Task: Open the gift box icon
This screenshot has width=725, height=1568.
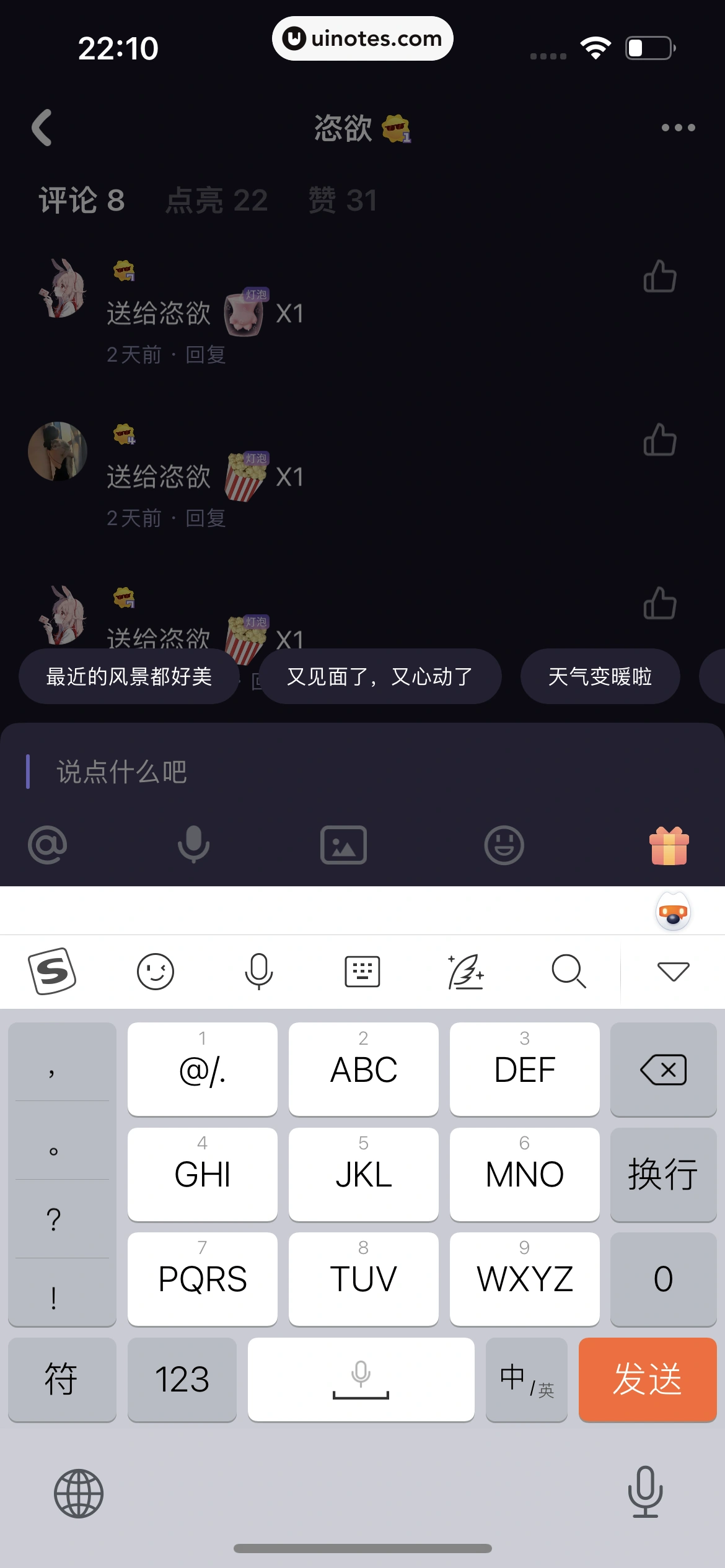Action: [x=669, y=846]
